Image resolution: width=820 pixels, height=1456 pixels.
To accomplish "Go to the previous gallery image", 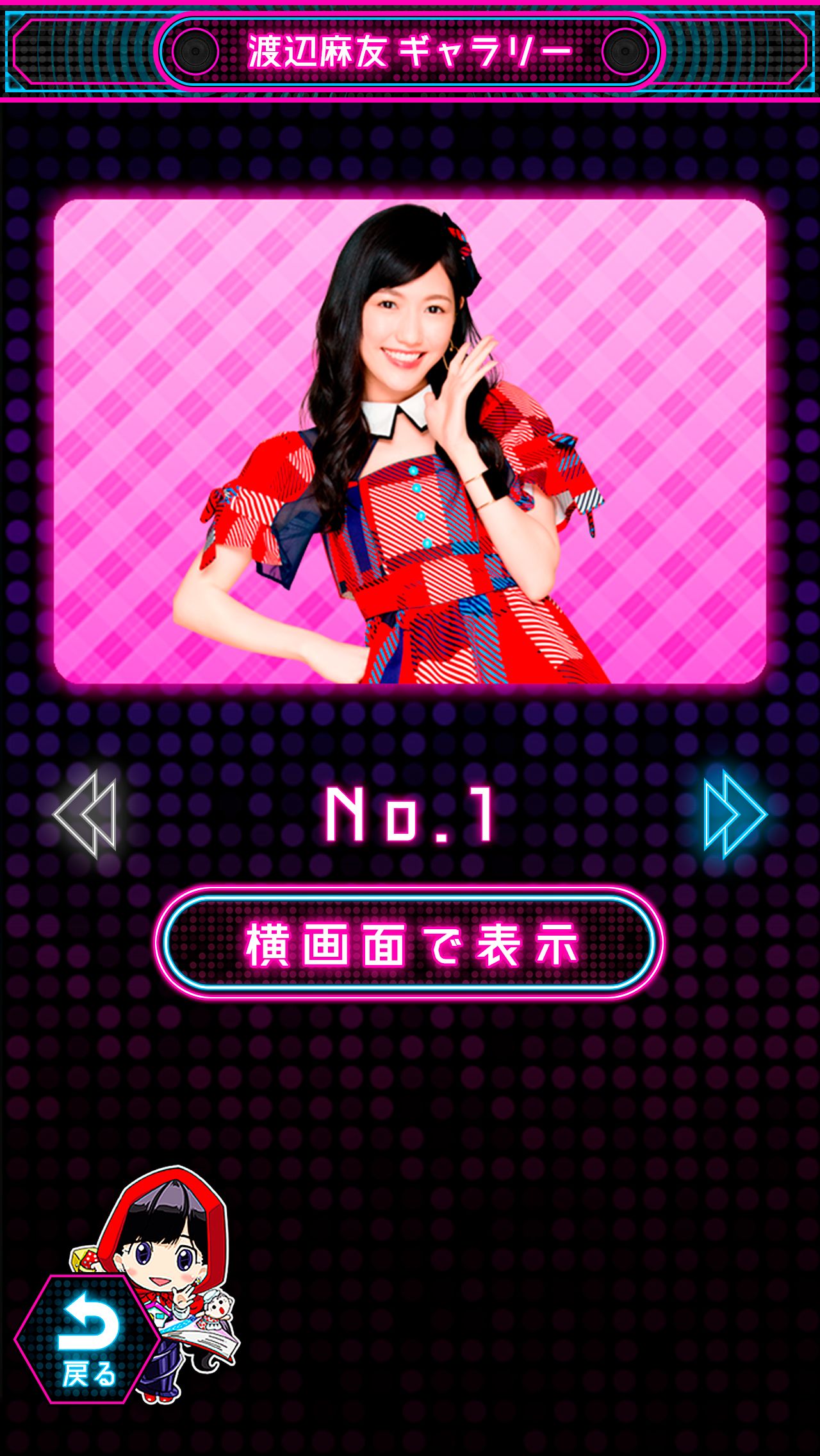I will click(x=86, y=814).
